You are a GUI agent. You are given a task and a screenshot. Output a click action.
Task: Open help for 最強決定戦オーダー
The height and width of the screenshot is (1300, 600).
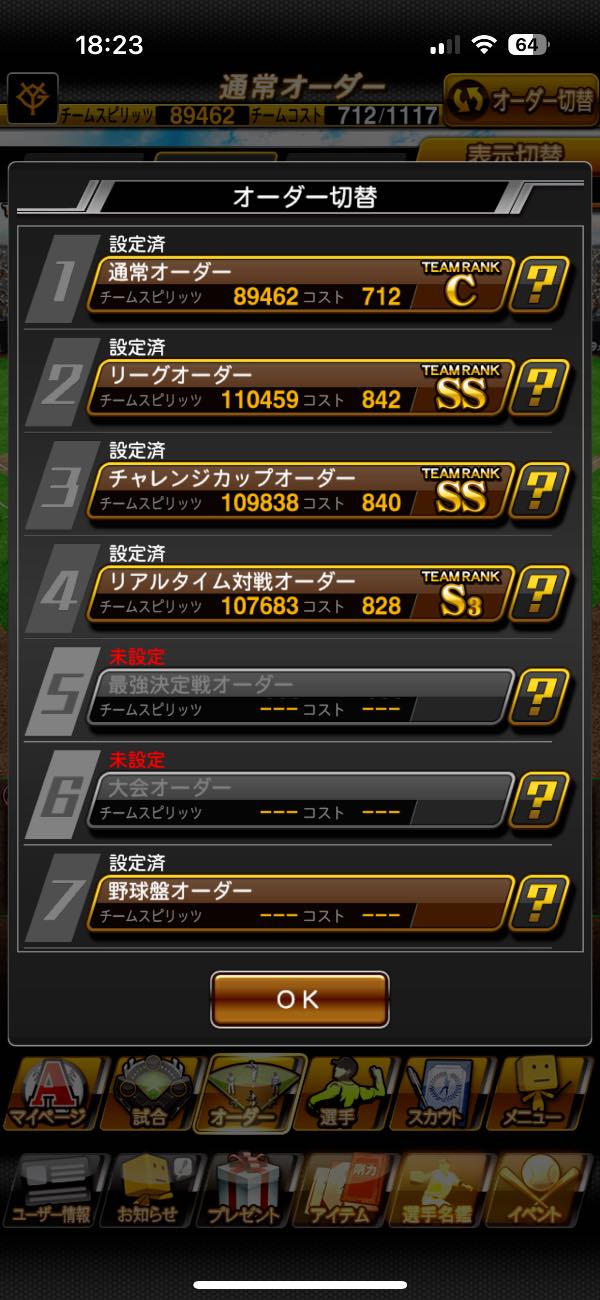pos(540,698)
